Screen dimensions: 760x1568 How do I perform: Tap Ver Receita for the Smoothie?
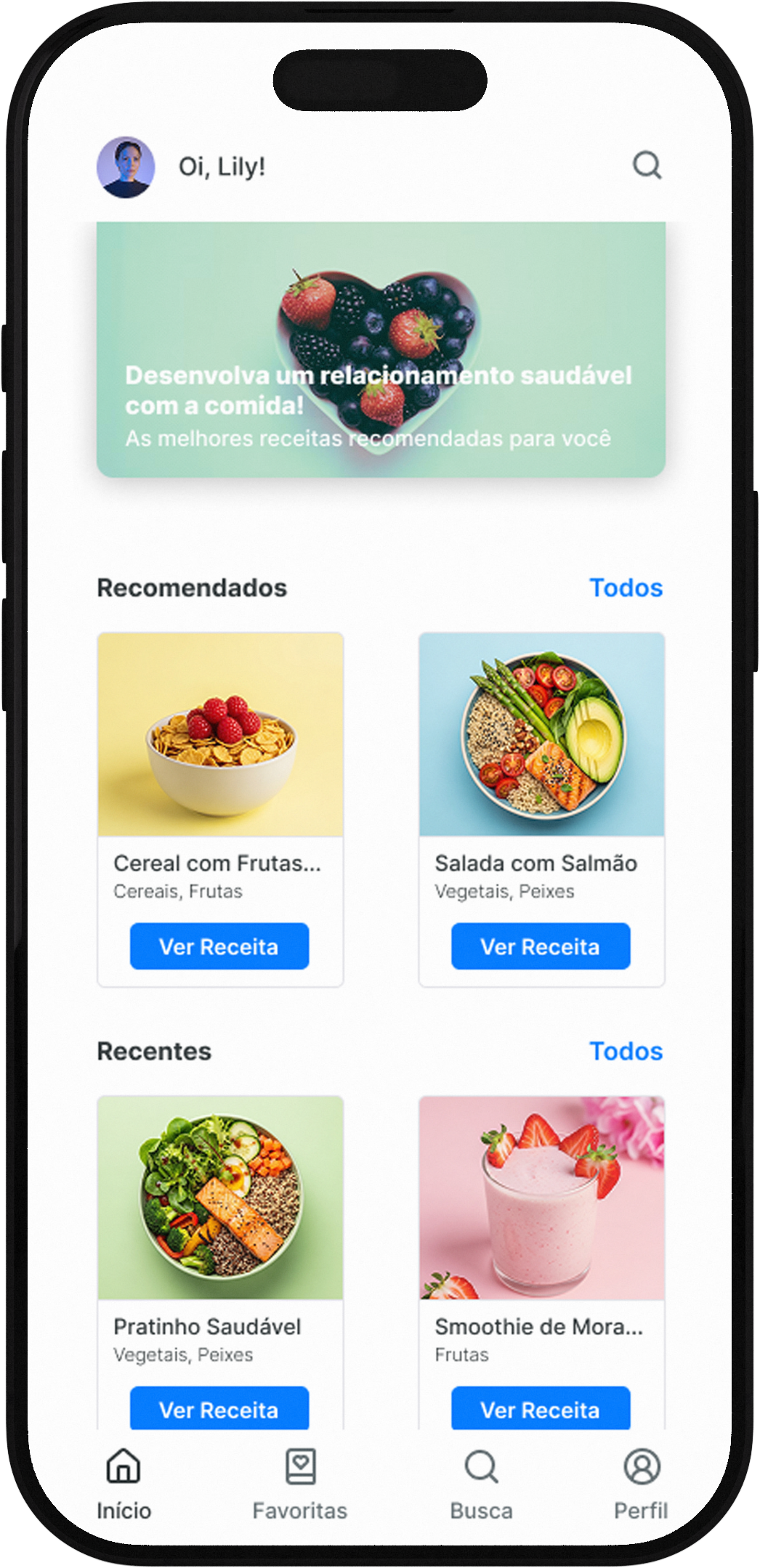coord(541,1408)
